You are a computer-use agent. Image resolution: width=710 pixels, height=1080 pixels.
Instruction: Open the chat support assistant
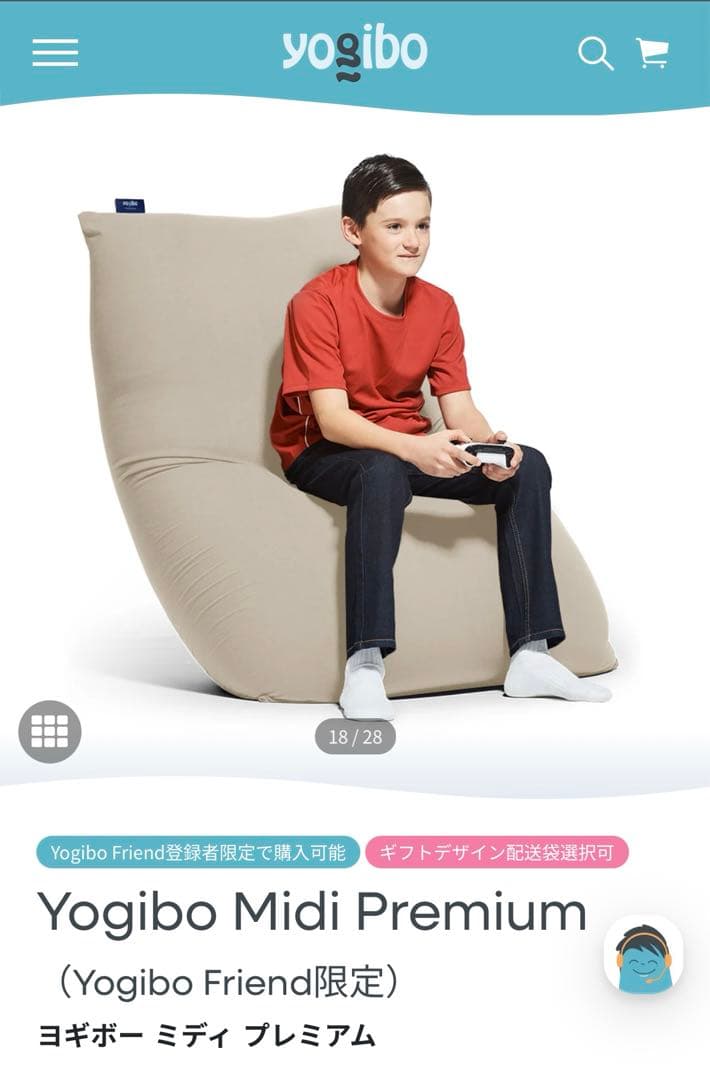point(643,955)
